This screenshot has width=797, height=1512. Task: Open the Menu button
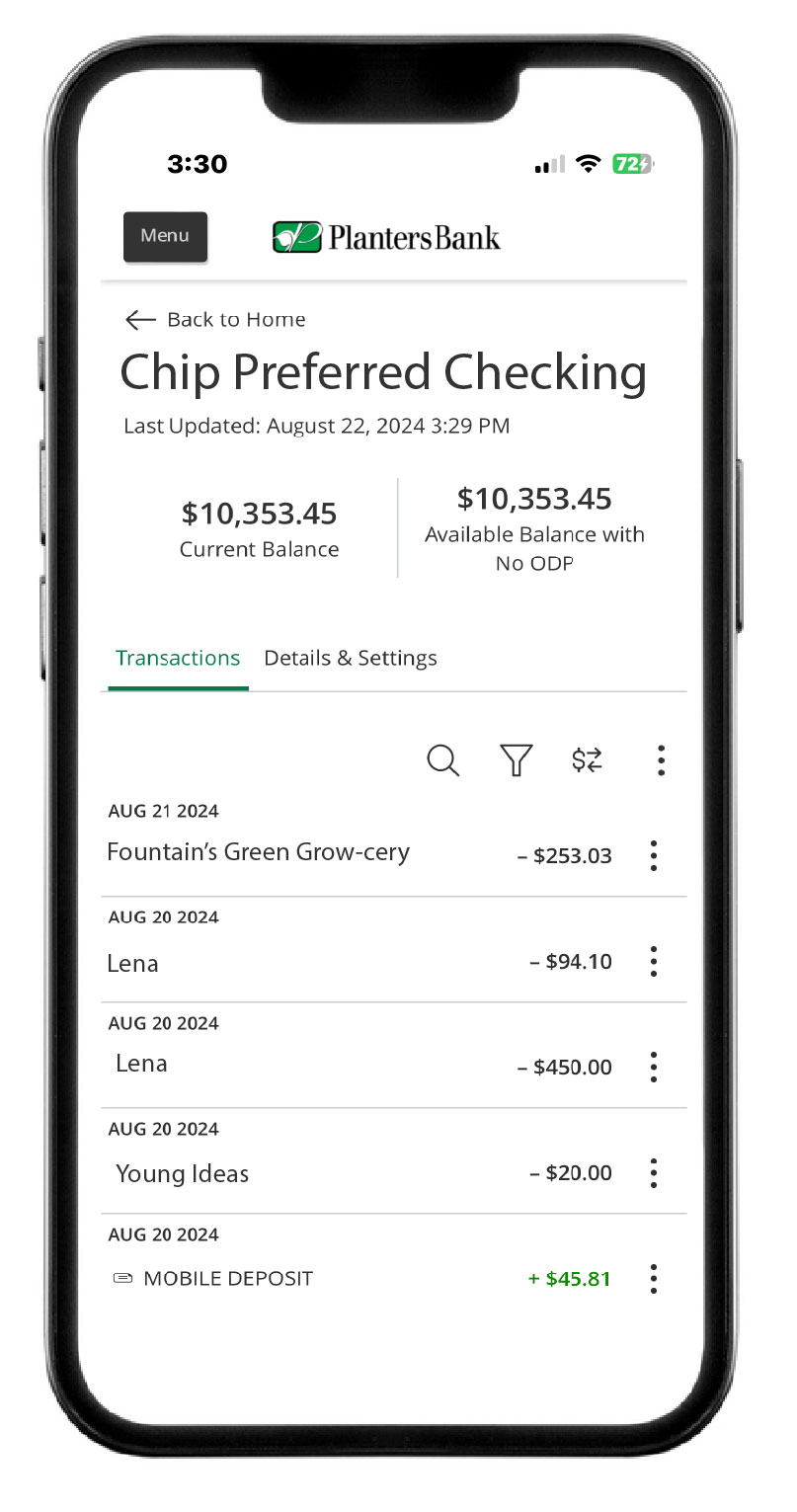[165, 236]
